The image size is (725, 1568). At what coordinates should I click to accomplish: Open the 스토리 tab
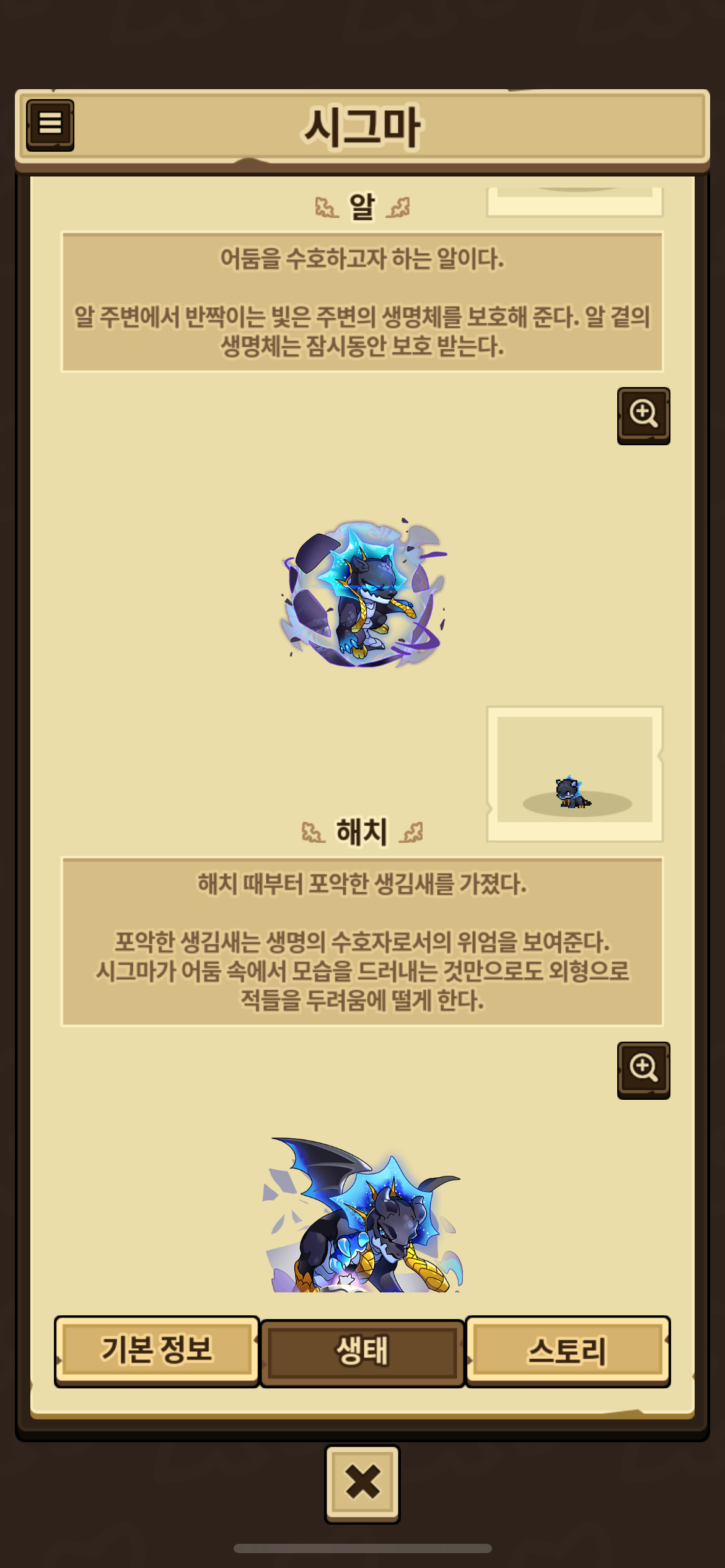[x=568, y=1351]
